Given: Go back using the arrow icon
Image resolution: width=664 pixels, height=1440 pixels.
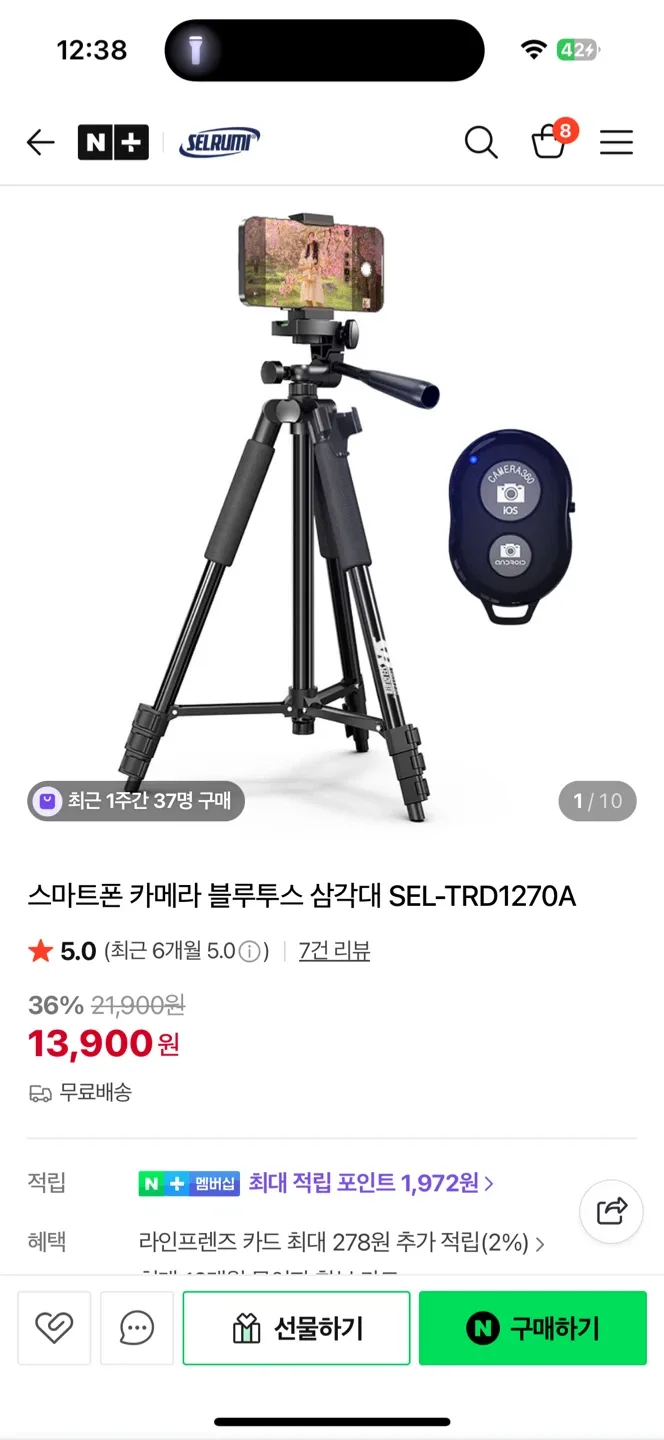Looking at the screenshot, I should point(40,143).
